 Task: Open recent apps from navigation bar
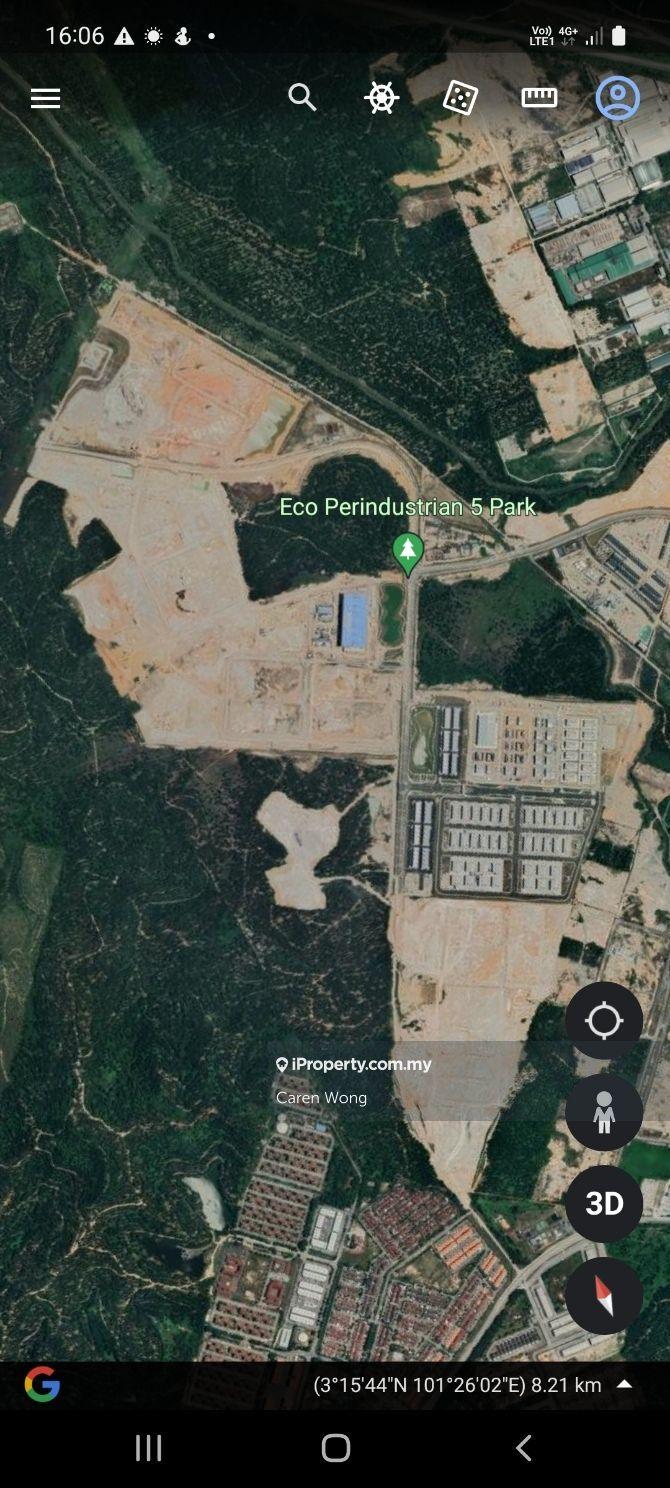point(148,1447)
